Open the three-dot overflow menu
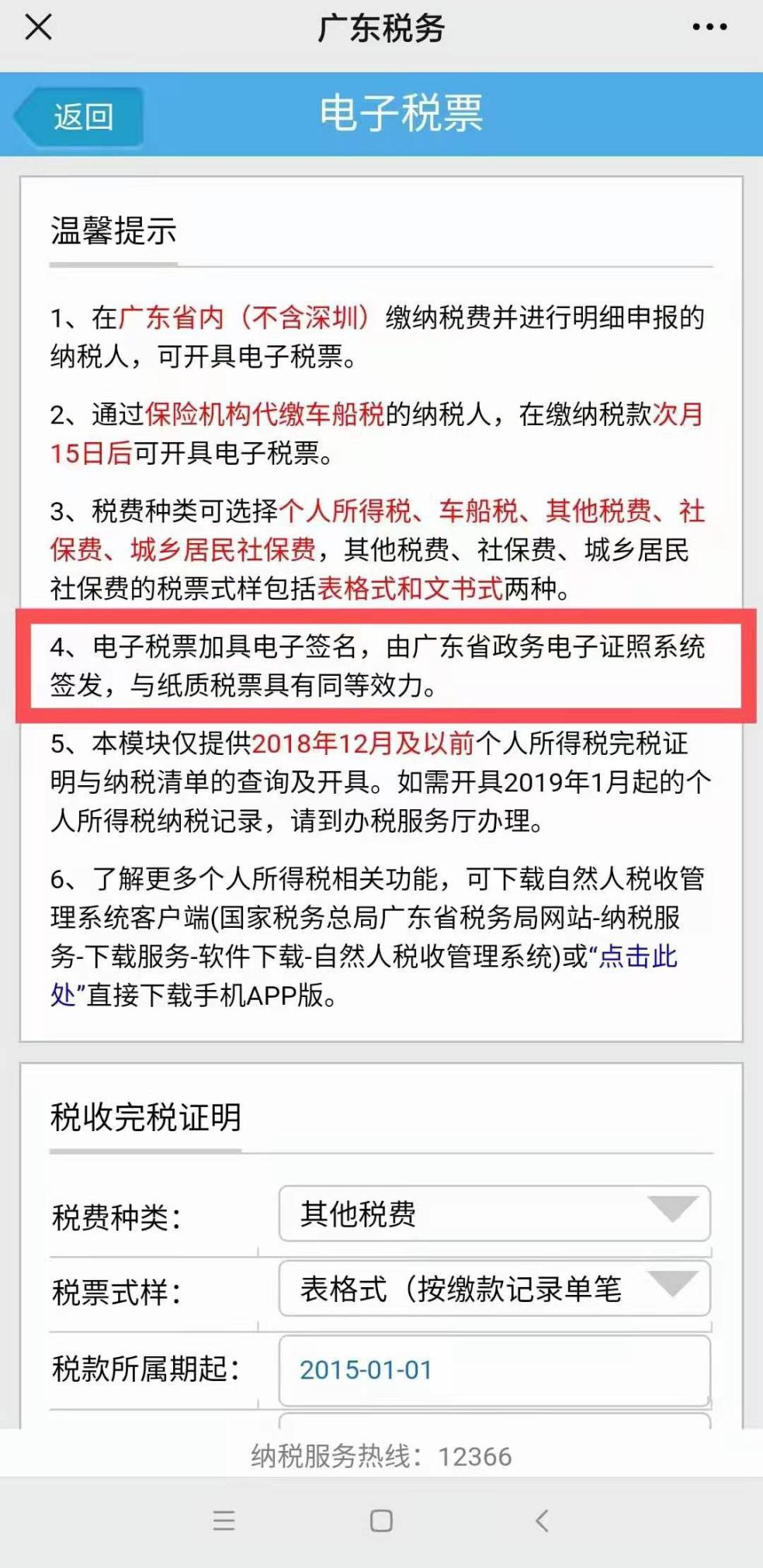763x1568 pixels. [x=709, y=27]
